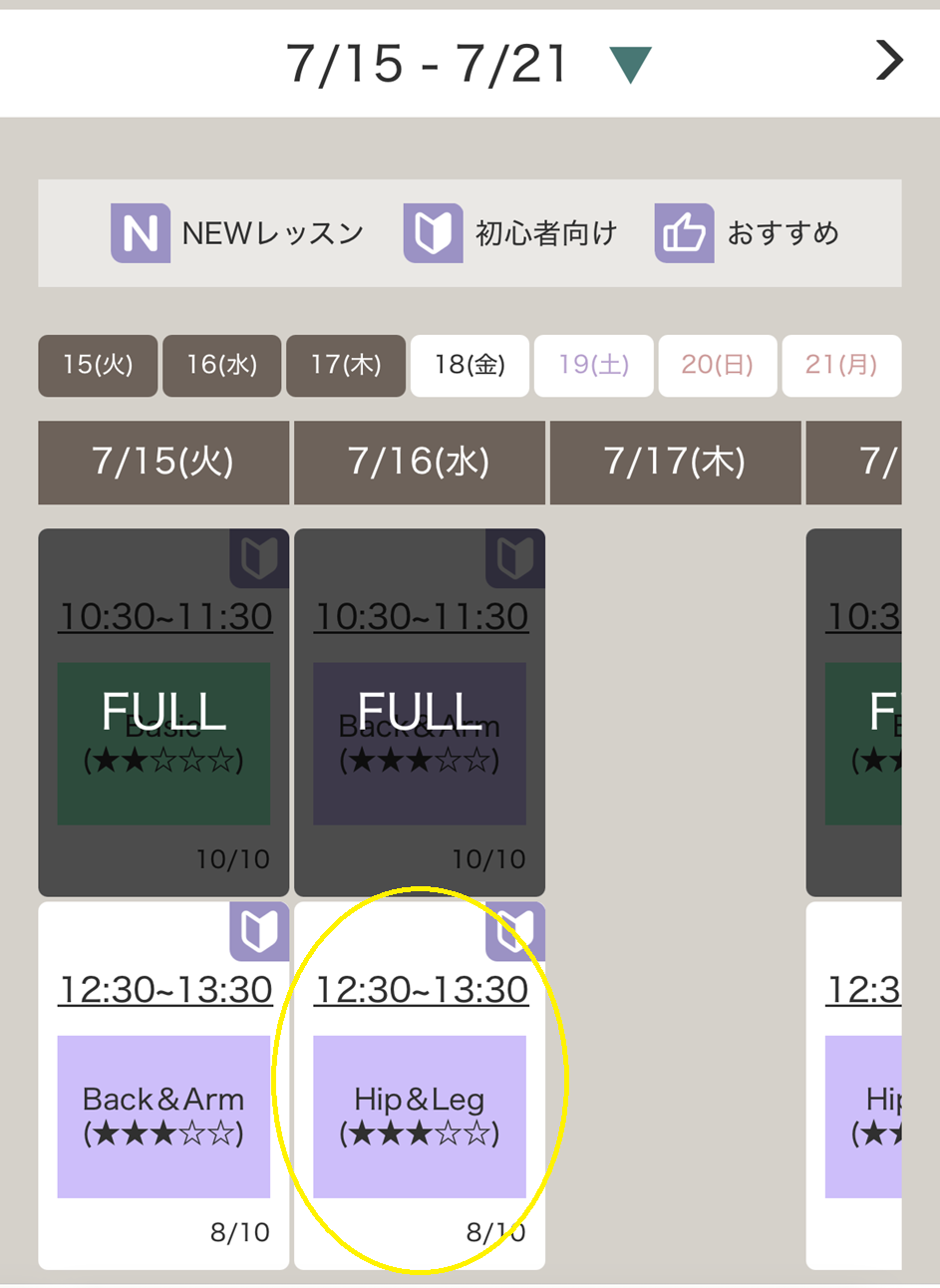Jump to 21(月) day chip
Image resolution: width=940 pixels, height=1288 pixels.
click(841, 365)
